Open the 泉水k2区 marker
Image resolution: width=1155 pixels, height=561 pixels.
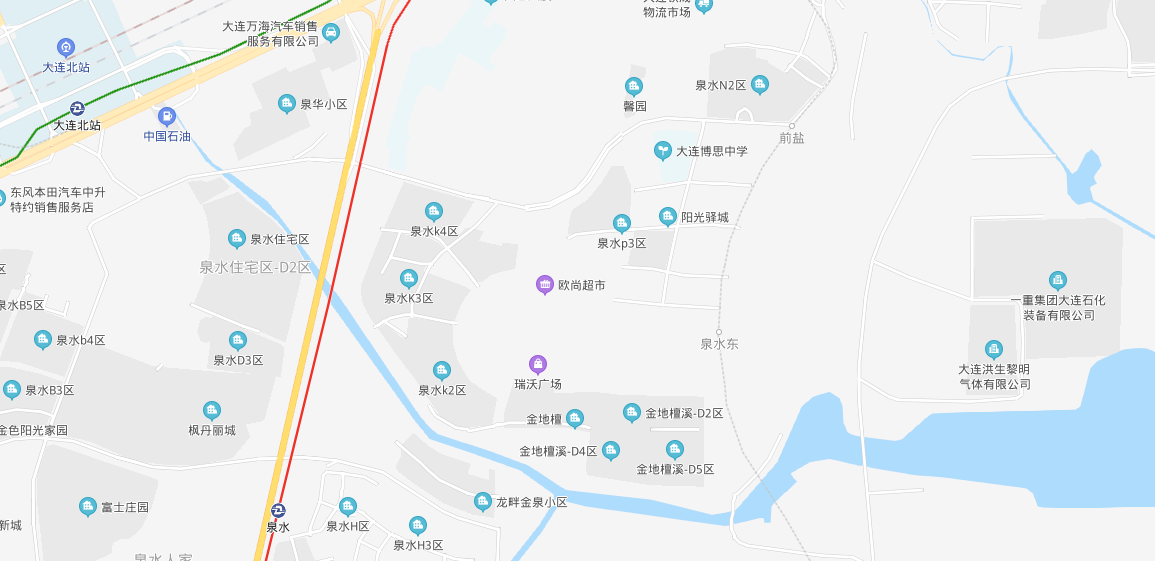442,371
